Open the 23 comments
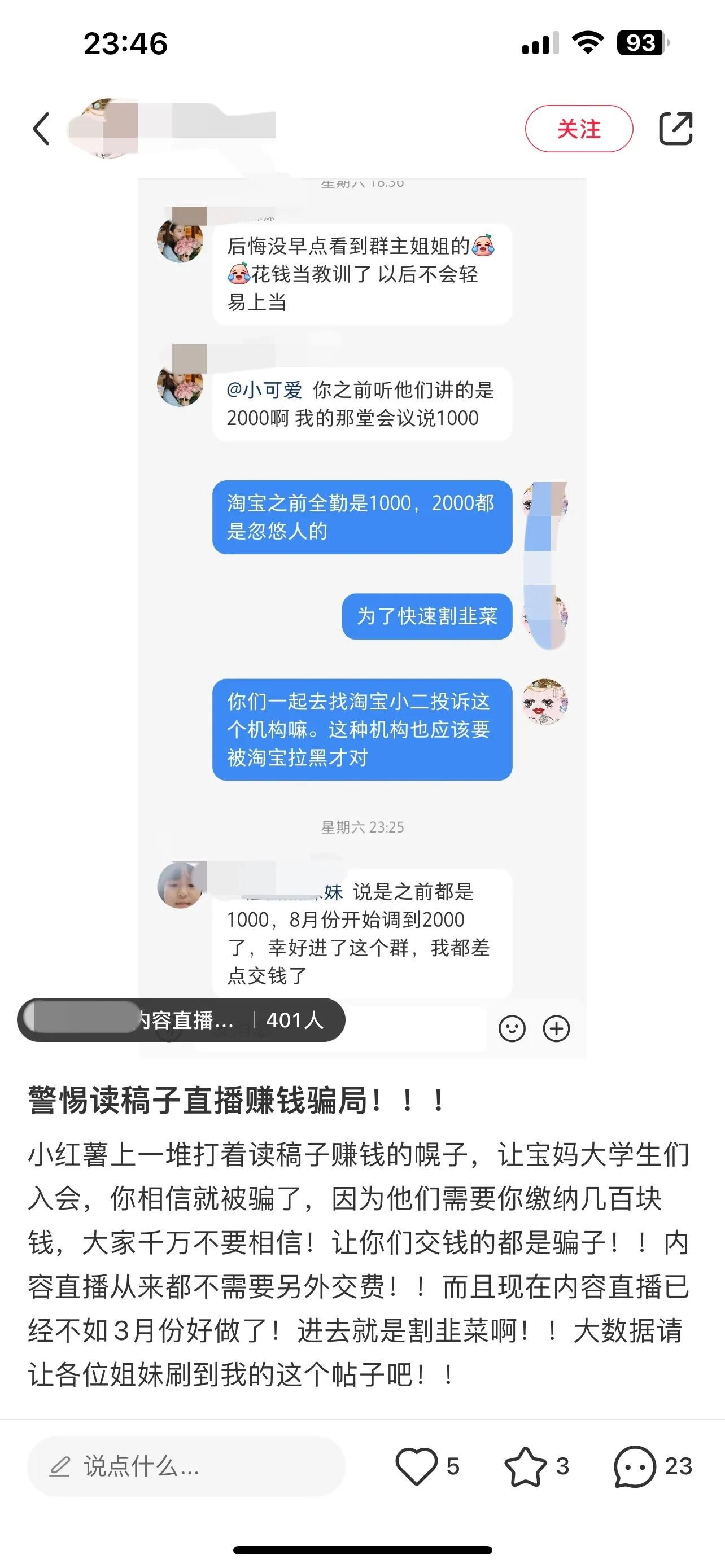This screenshot has height=1568, width=725. pyautogui.click(x=636, y=1466)
